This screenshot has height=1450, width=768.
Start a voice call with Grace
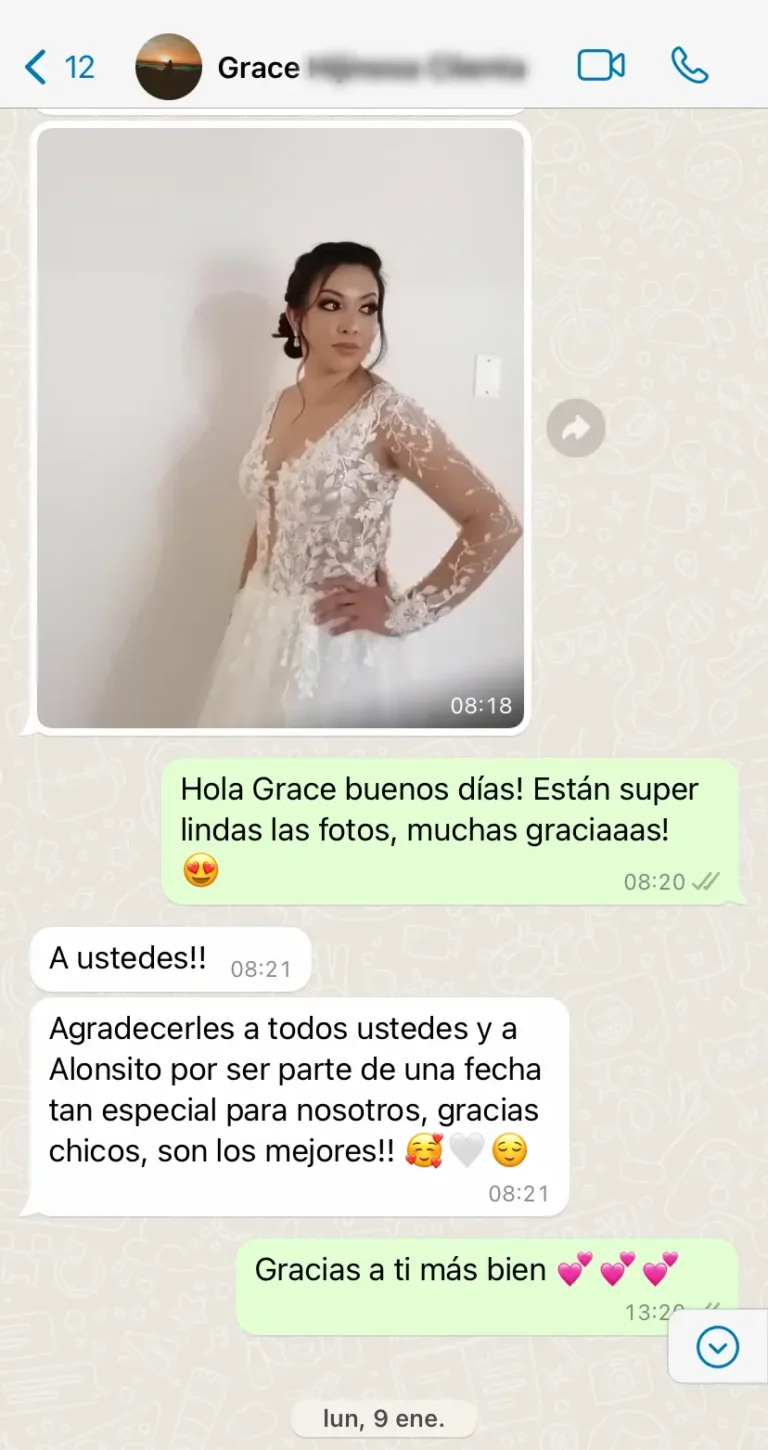(689, 66)
